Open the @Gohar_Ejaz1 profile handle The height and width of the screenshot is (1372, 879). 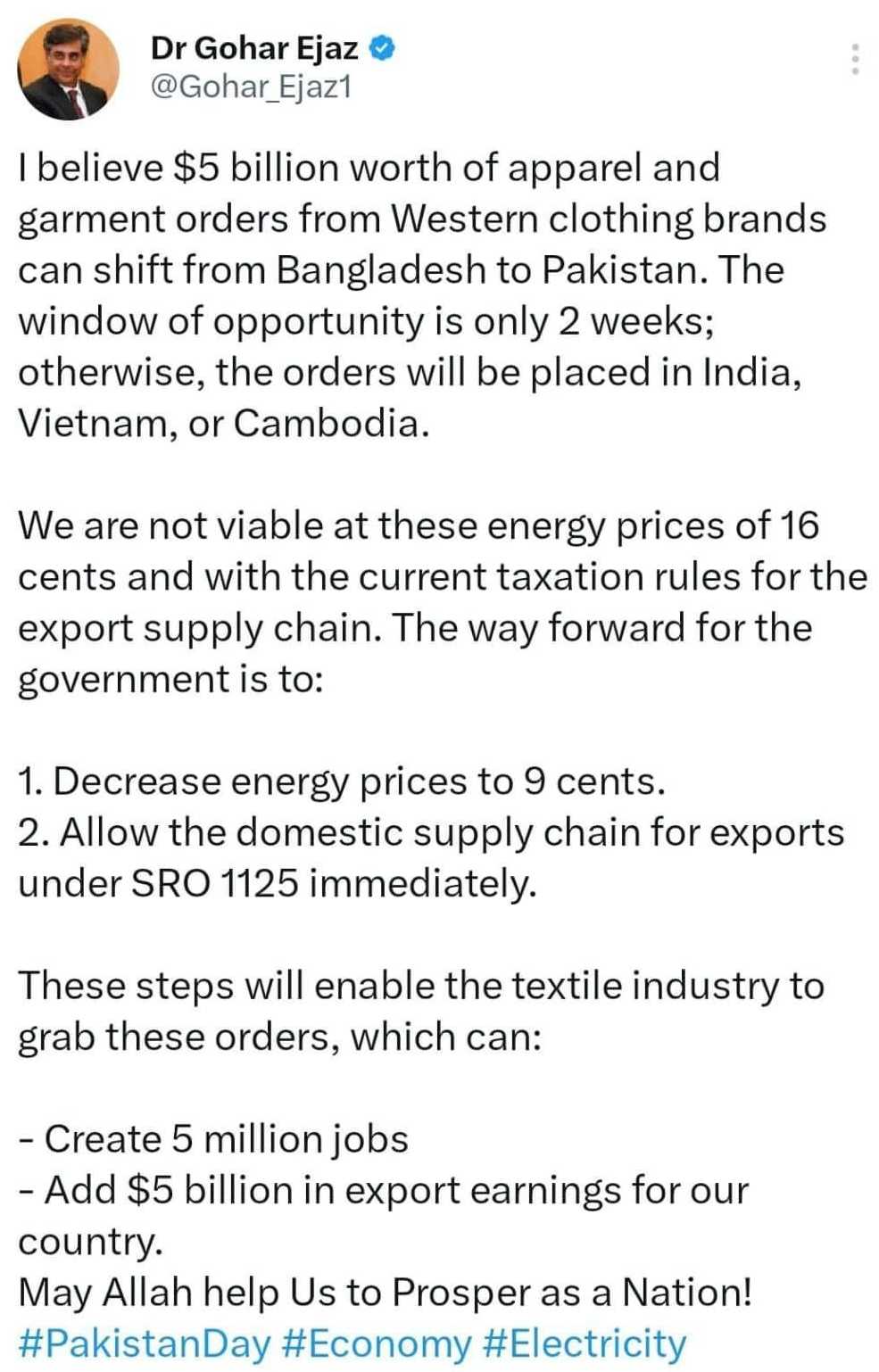(251, 87)
